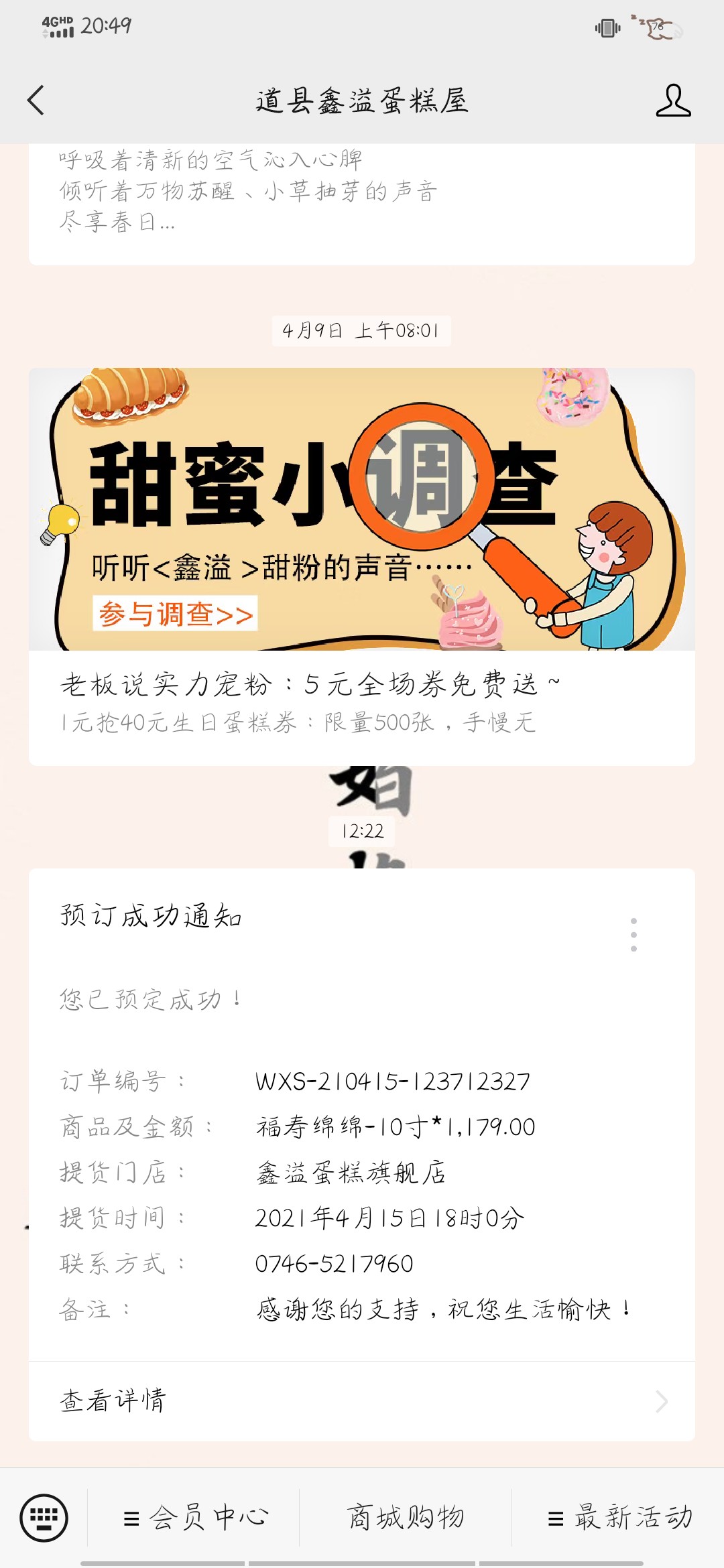Open the account profile icon
The image size is (724, 1568).
[673, 101]
